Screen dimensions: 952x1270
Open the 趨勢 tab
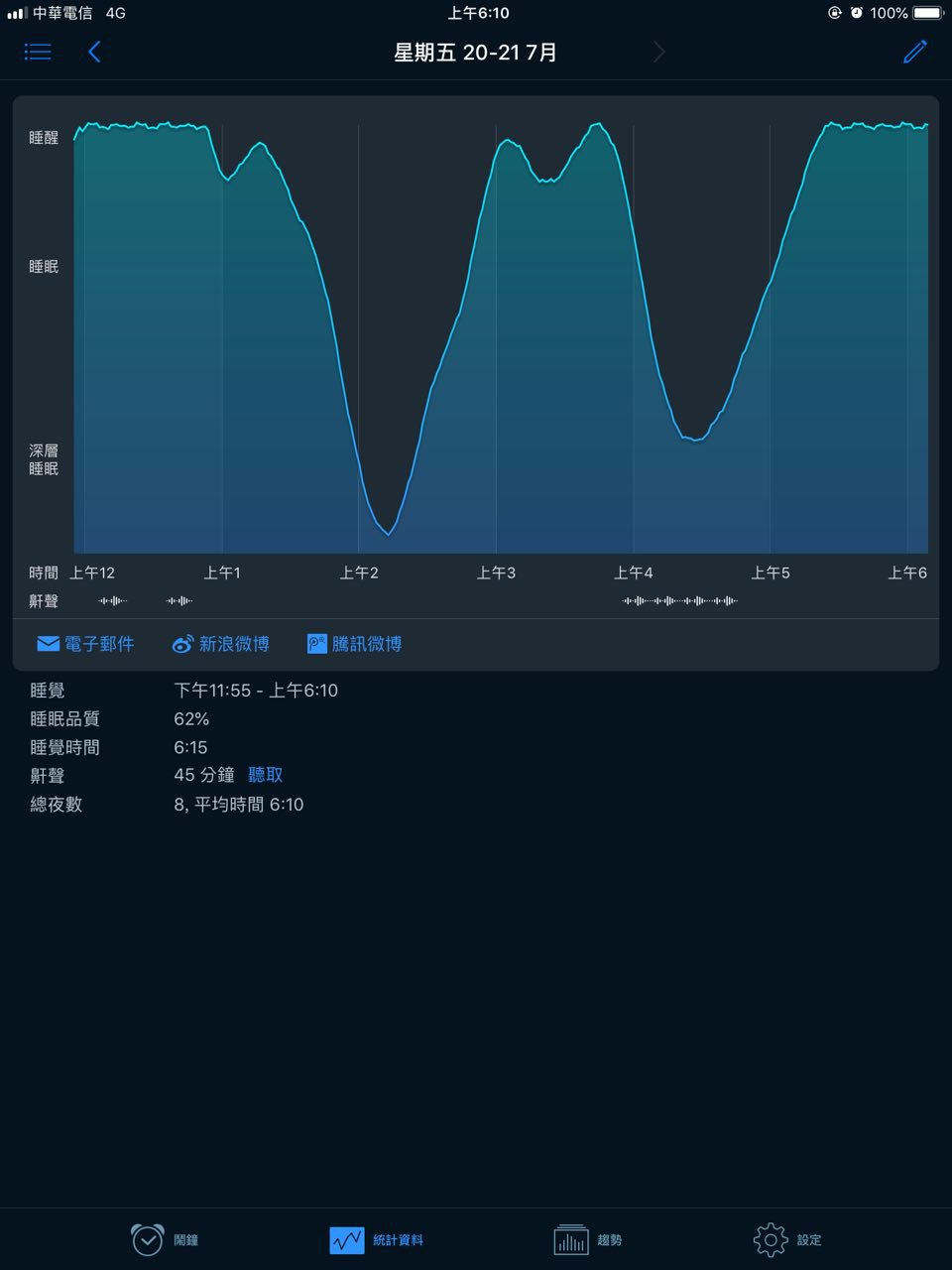point(588,1239)
